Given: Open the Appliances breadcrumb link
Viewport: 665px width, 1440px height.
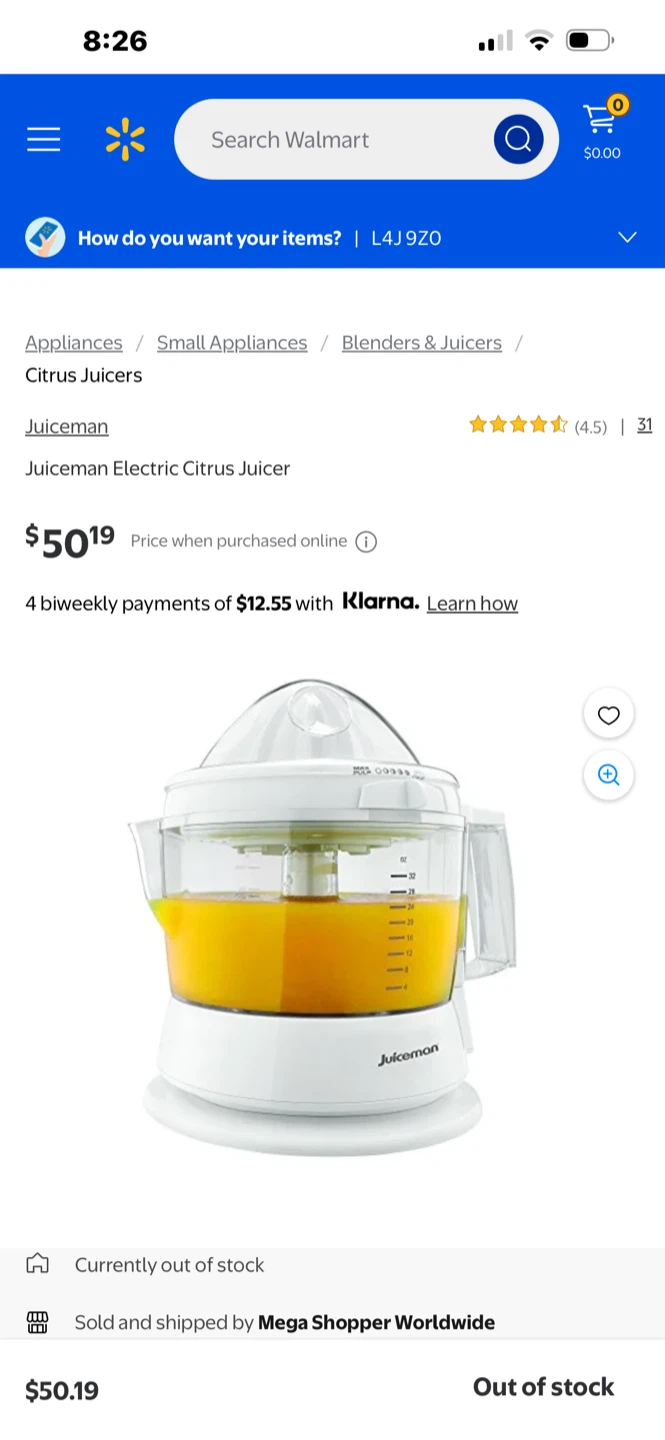Looking at the screenshot, I should point(74,343).
